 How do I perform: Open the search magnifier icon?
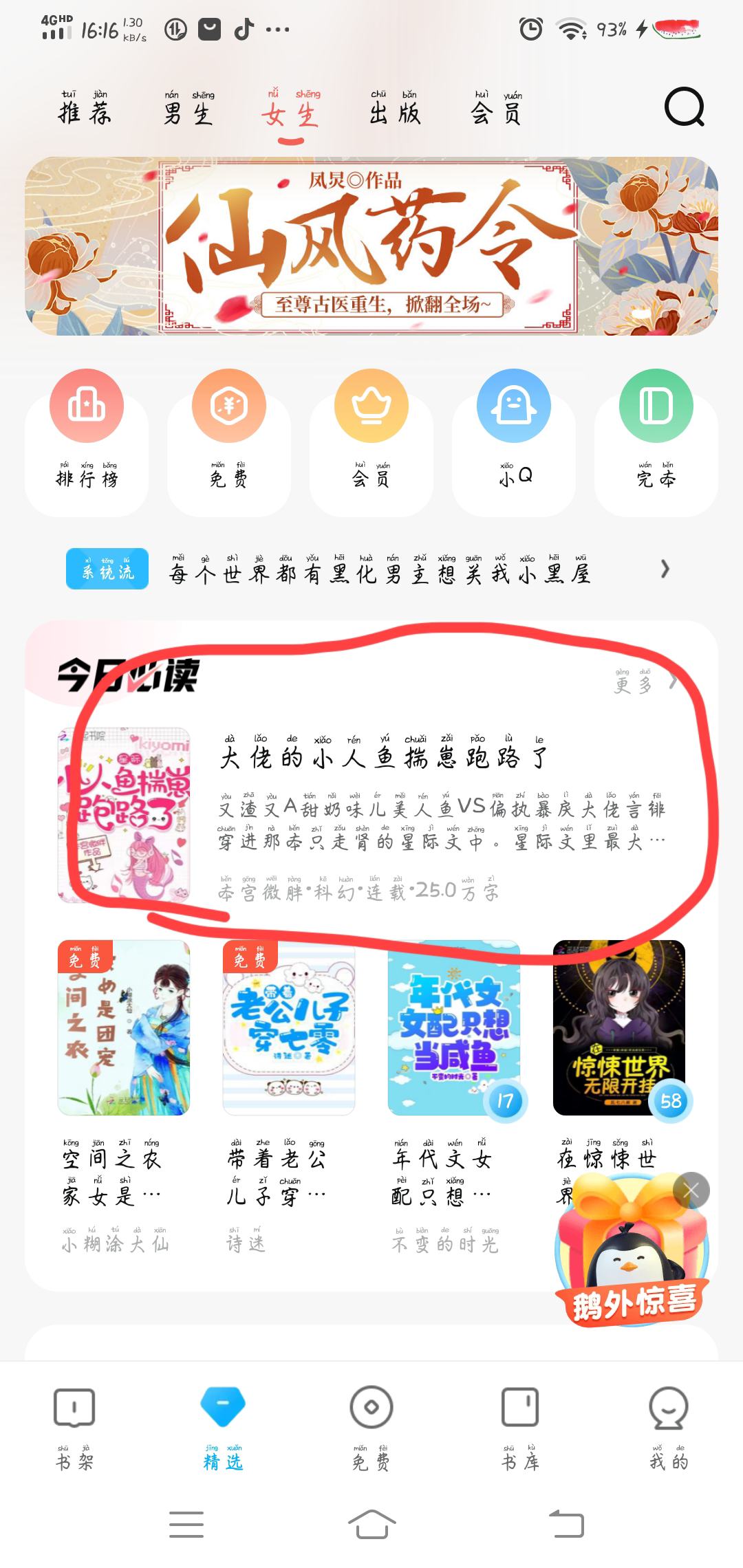point(685,107)
